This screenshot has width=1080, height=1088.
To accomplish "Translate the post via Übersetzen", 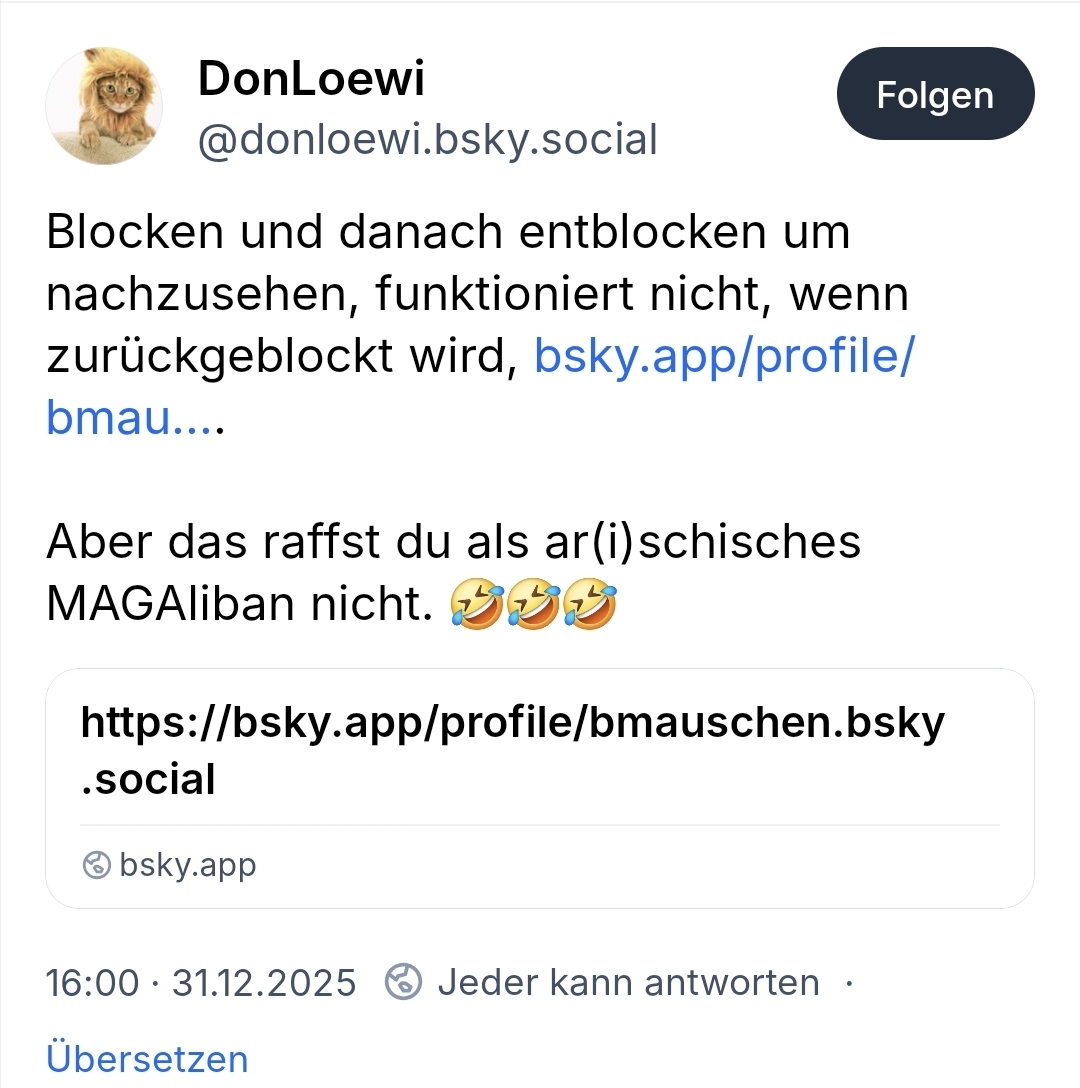I will pyautogui.click(x=147, y=1058).
